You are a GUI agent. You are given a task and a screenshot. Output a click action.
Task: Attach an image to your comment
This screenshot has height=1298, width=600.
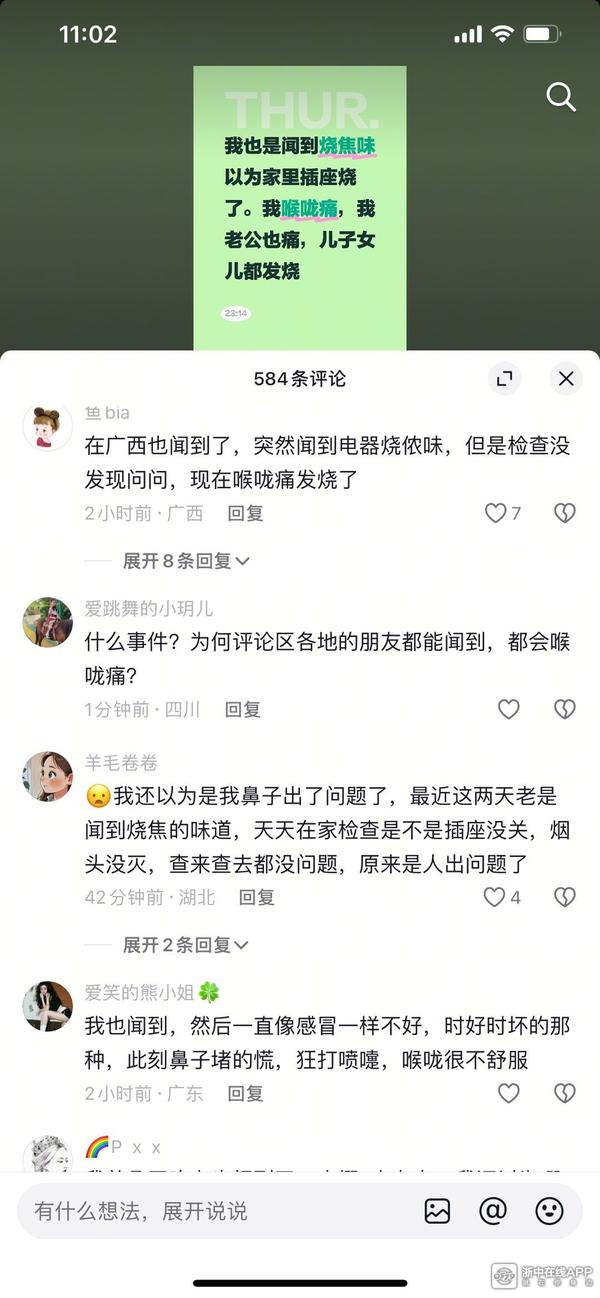pyautogui.click(x=437, y=1211)
